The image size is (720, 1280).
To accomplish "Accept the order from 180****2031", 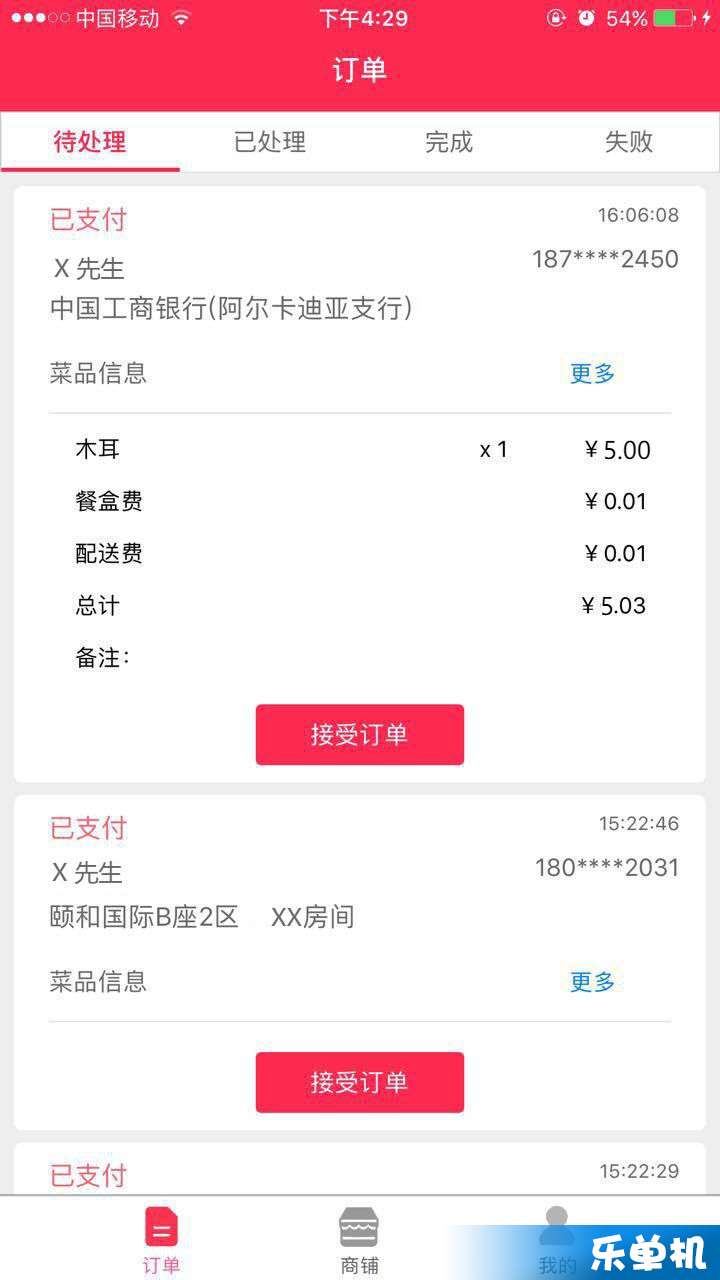I will (360, 1082).
